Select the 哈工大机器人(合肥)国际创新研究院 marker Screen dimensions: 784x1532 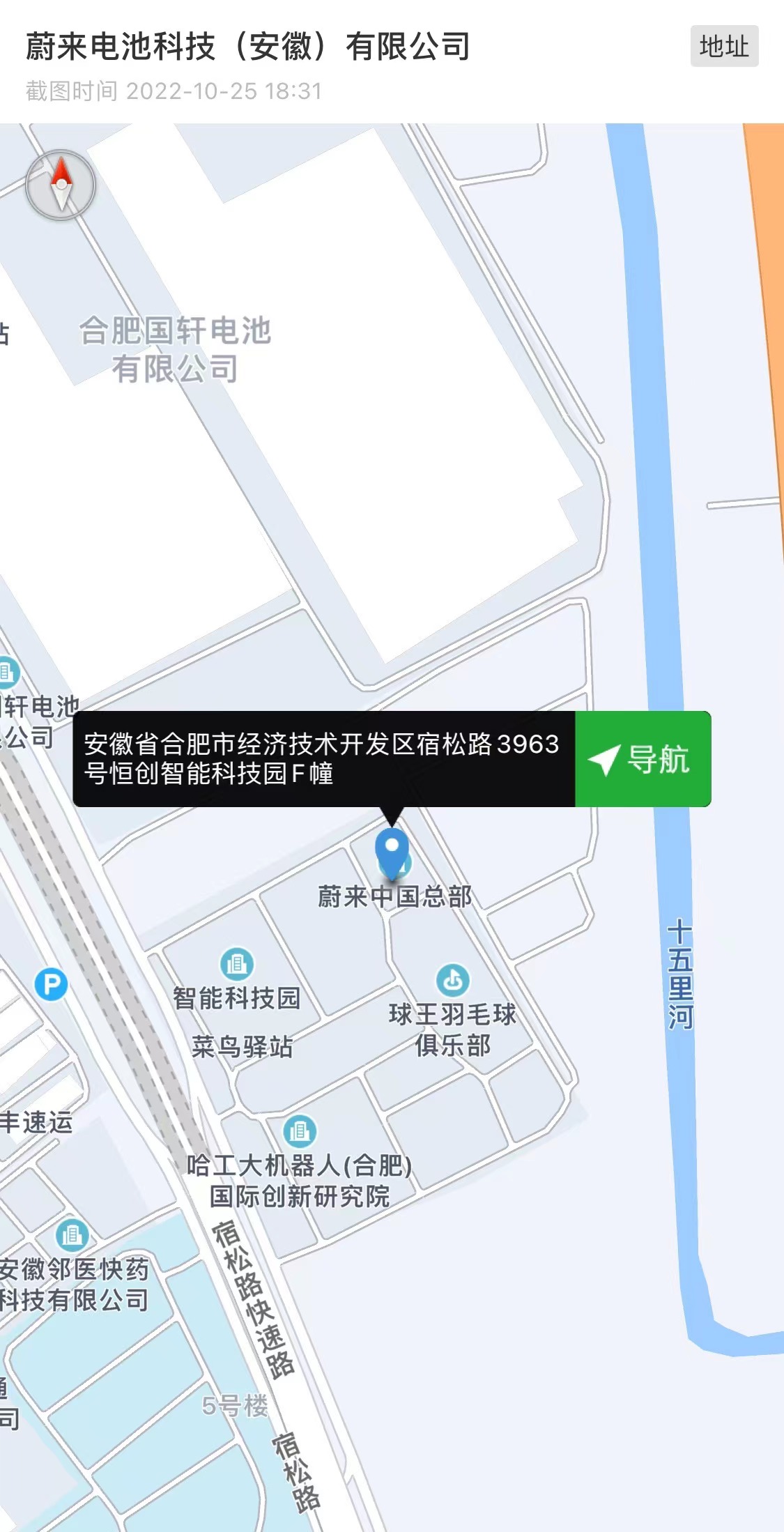(x=300, y=1131)
